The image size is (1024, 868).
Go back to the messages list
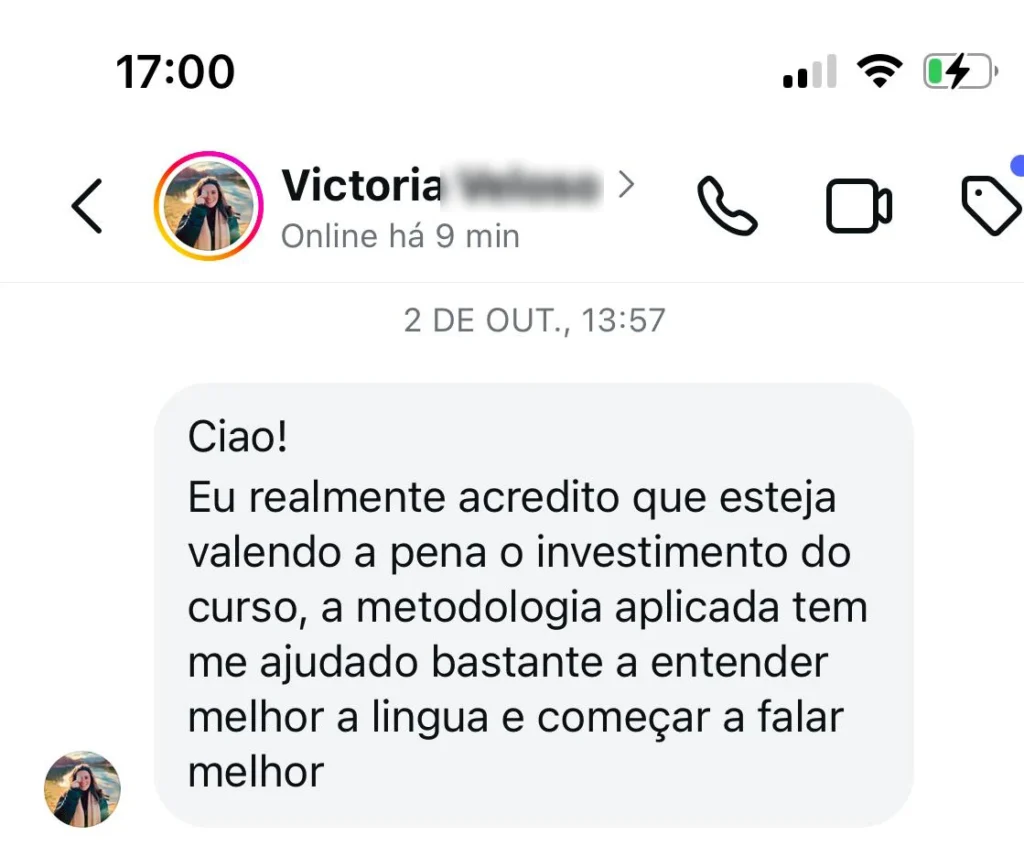coord(87,208)
